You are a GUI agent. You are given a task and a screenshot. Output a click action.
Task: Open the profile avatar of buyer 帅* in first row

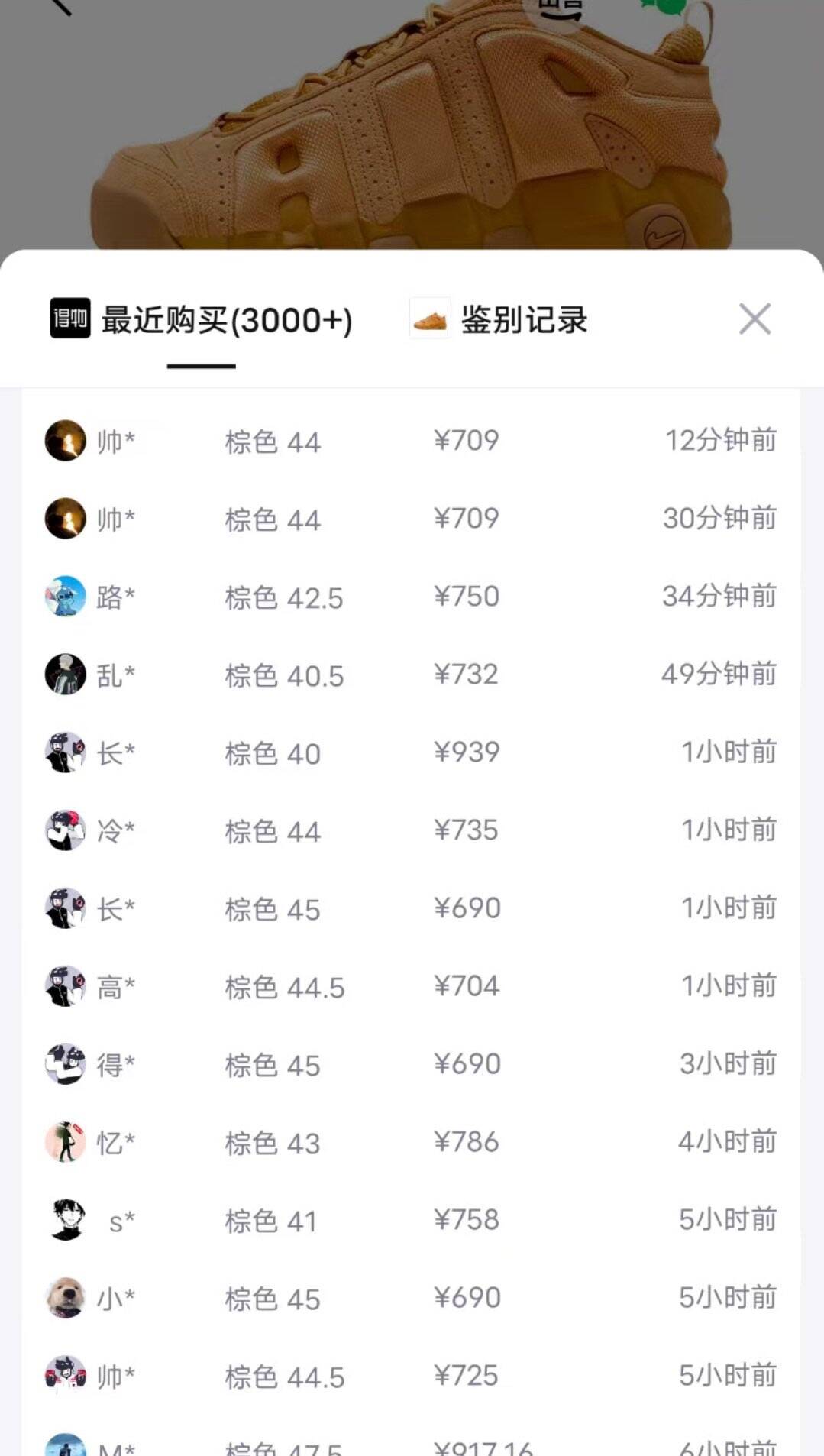pos(65,440)
